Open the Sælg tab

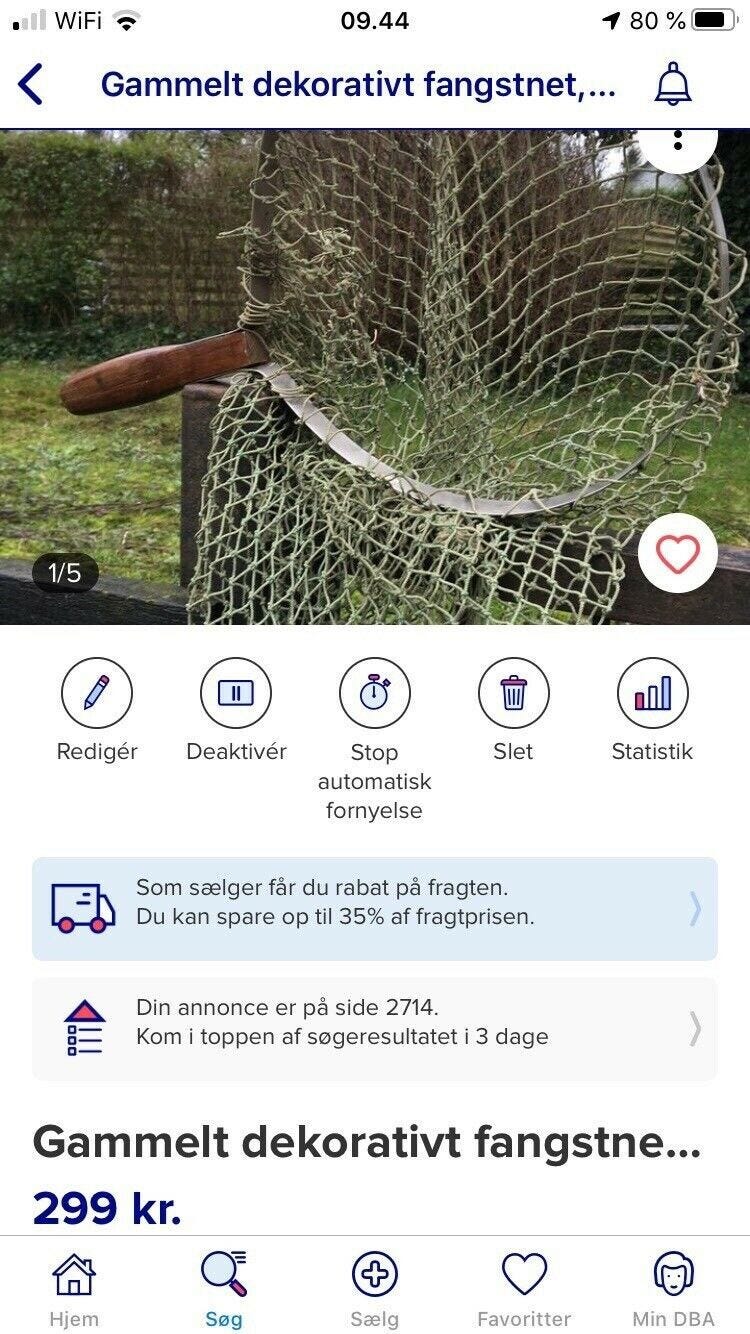375,1288
